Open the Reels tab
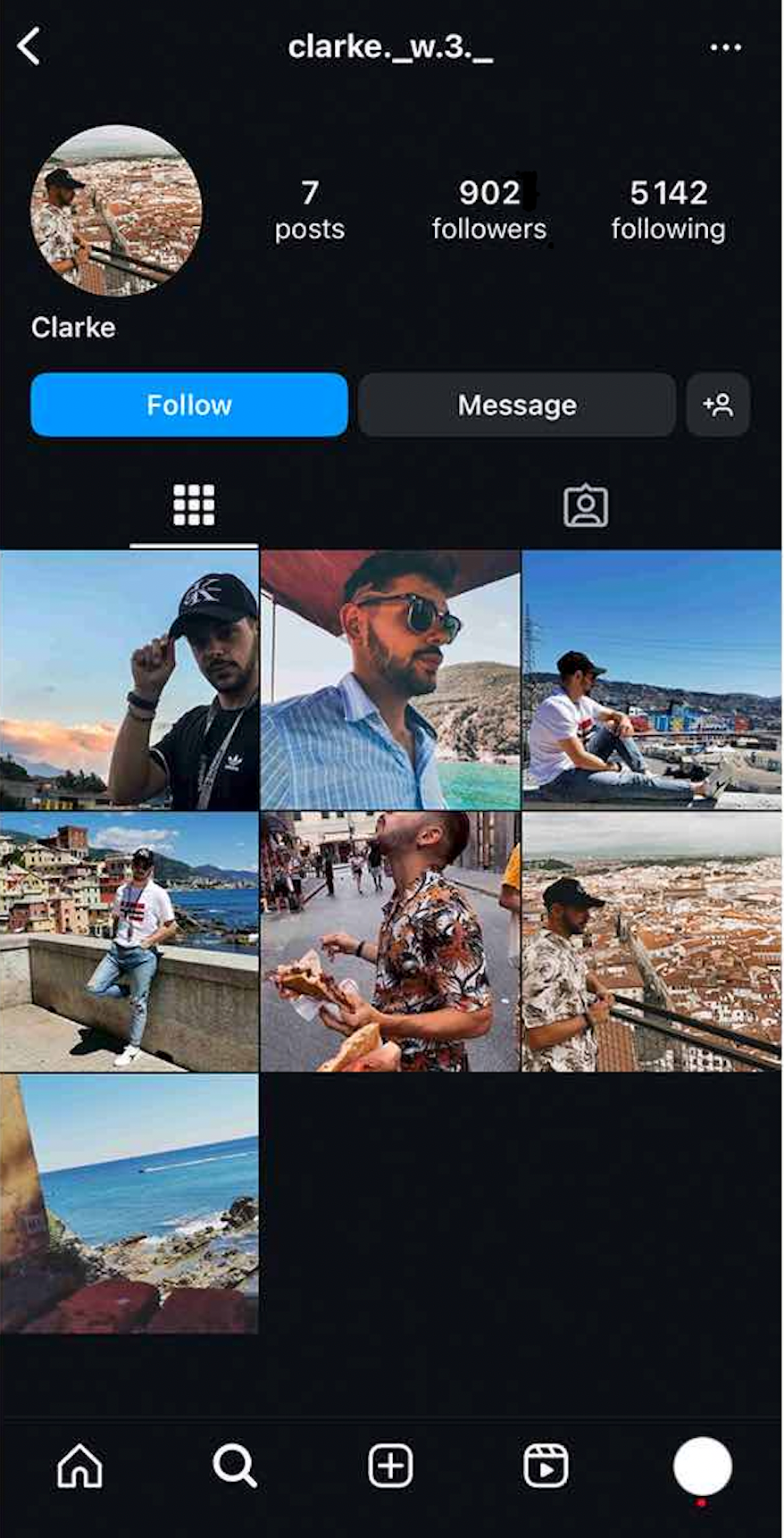This screenshot has width=784, height=1538. pyautogui.click(x=546, y=1466)
